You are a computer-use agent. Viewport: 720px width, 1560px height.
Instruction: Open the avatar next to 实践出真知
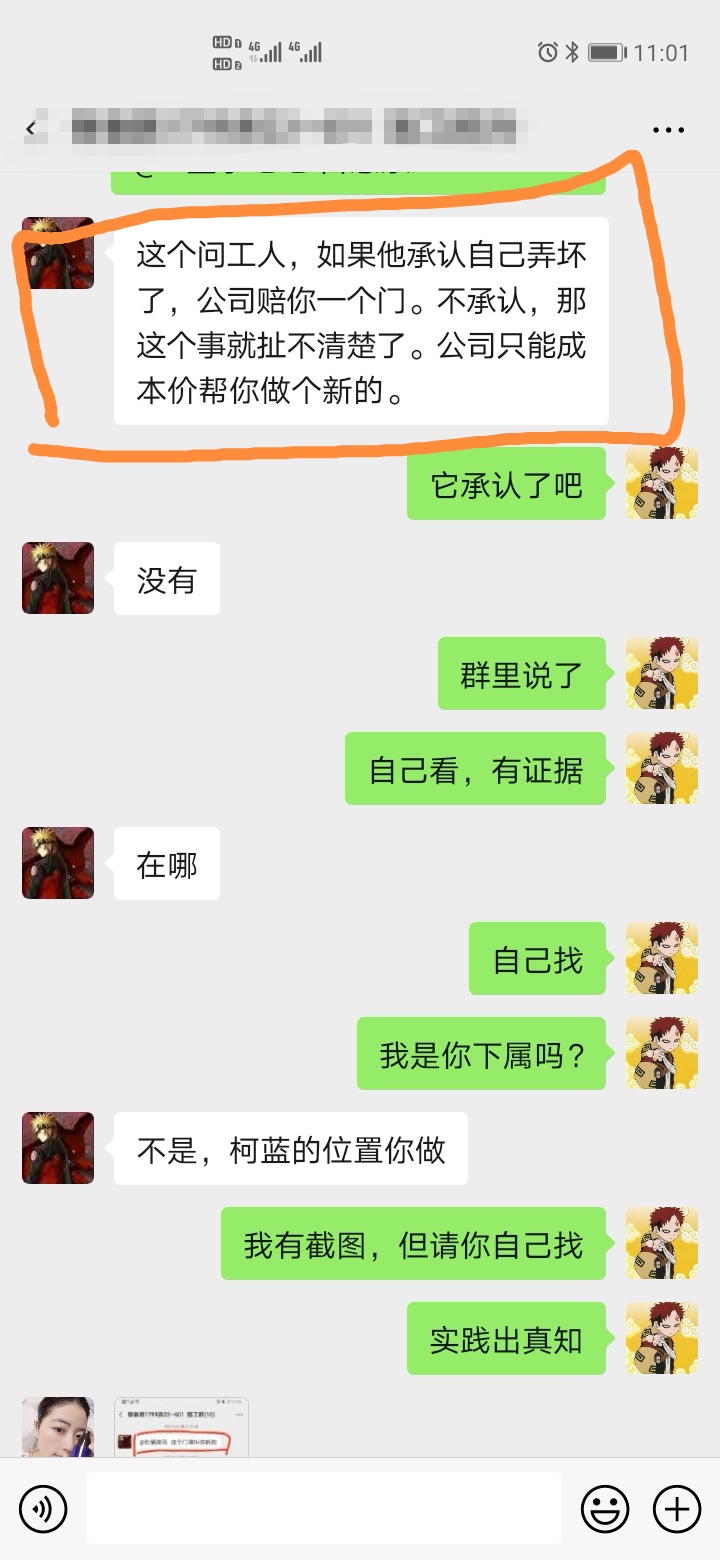661,1338
